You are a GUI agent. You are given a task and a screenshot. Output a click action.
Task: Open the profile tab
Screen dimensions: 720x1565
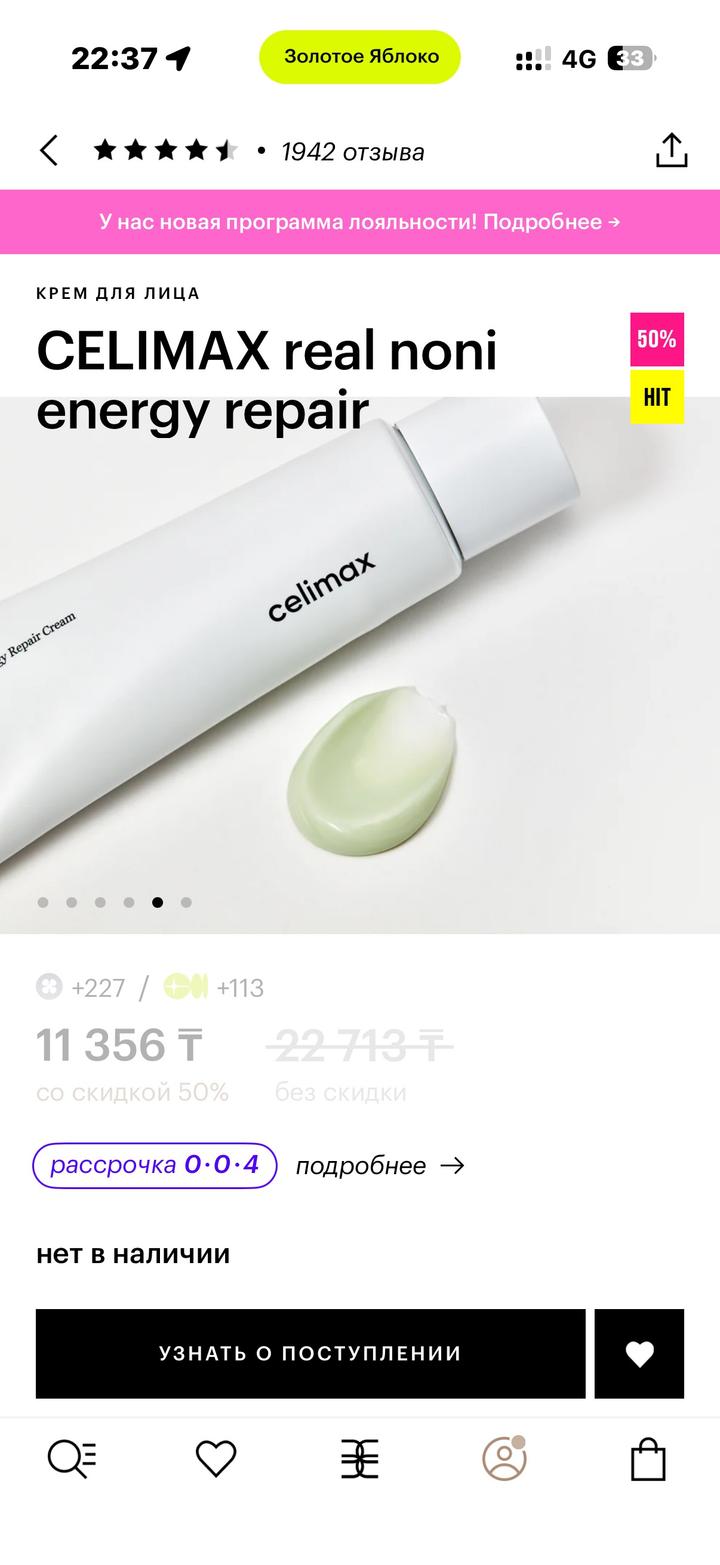504,1459
